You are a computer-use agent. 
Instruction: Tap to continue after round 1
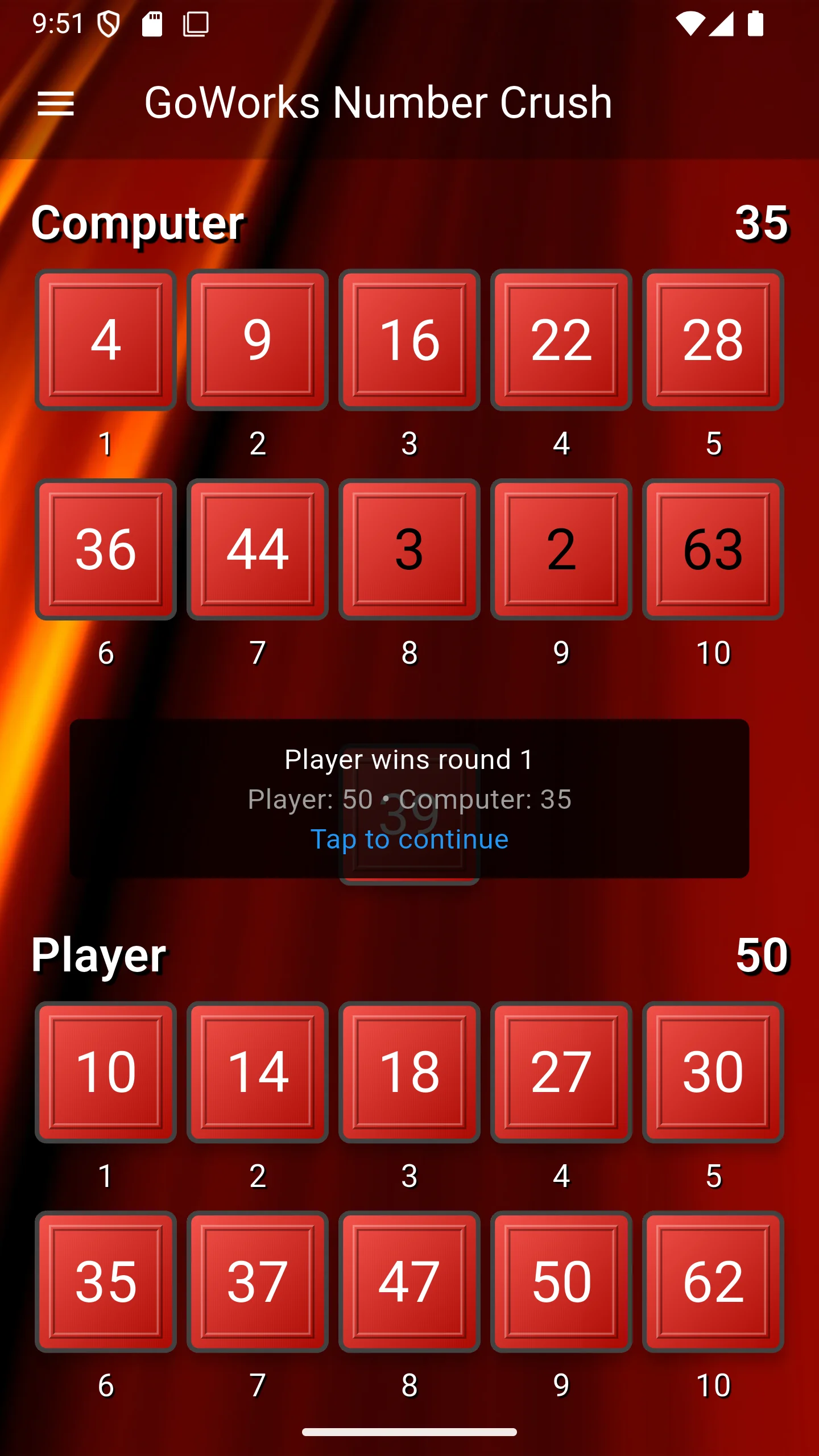(x=409, y=839)
